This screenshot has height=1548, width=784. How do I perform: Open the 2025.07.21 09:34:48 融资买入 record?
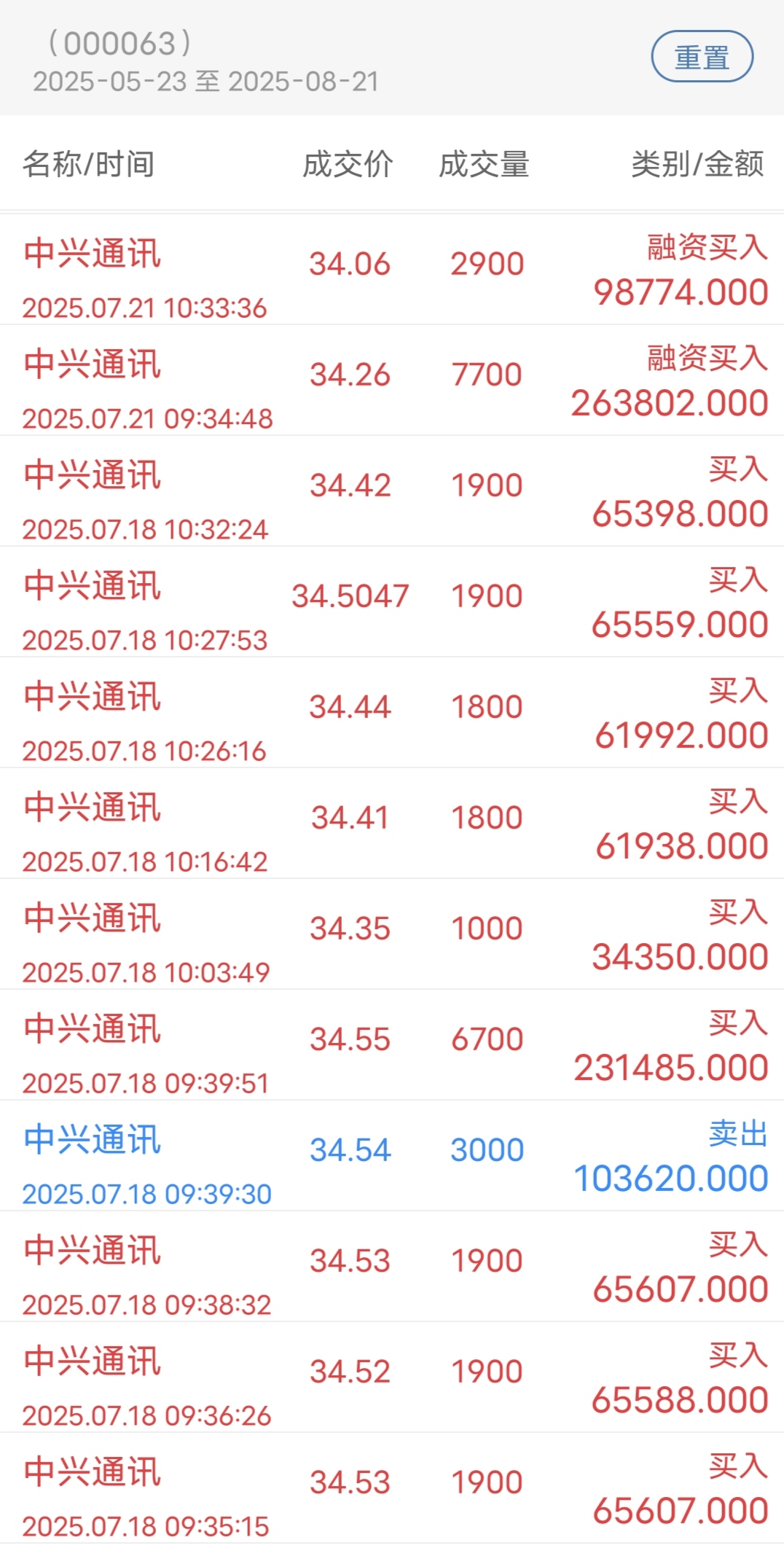[392, 380]
